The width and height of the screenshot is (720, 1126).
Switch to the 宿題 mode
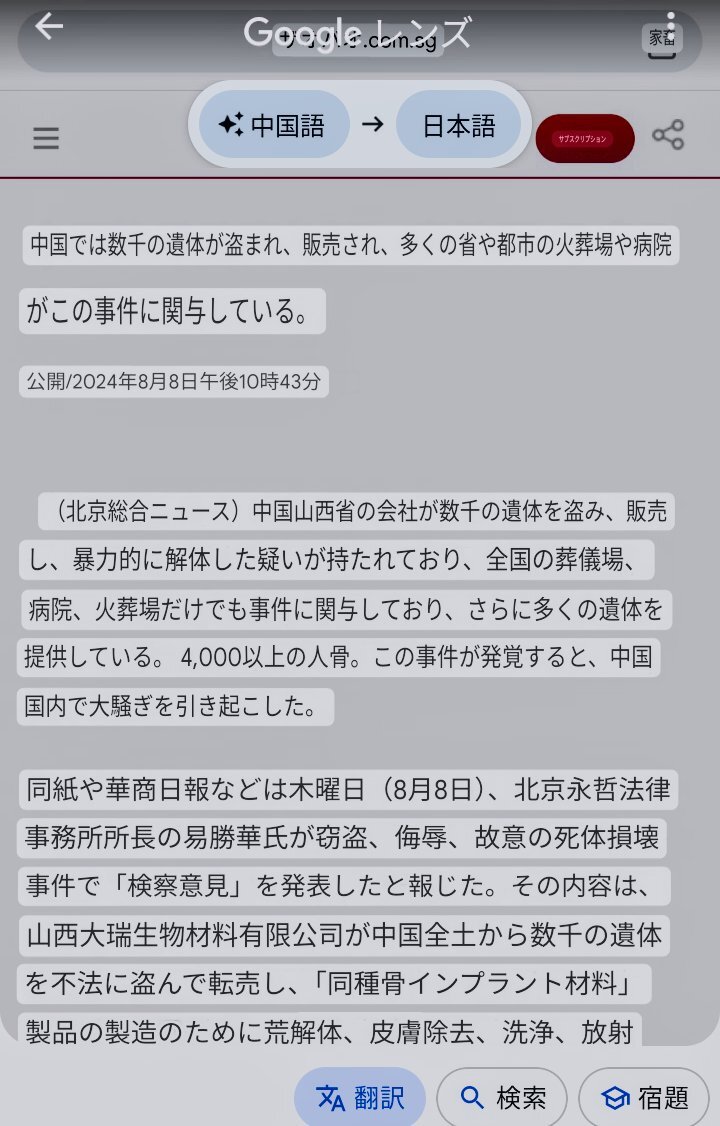[x=645, y=1097]
